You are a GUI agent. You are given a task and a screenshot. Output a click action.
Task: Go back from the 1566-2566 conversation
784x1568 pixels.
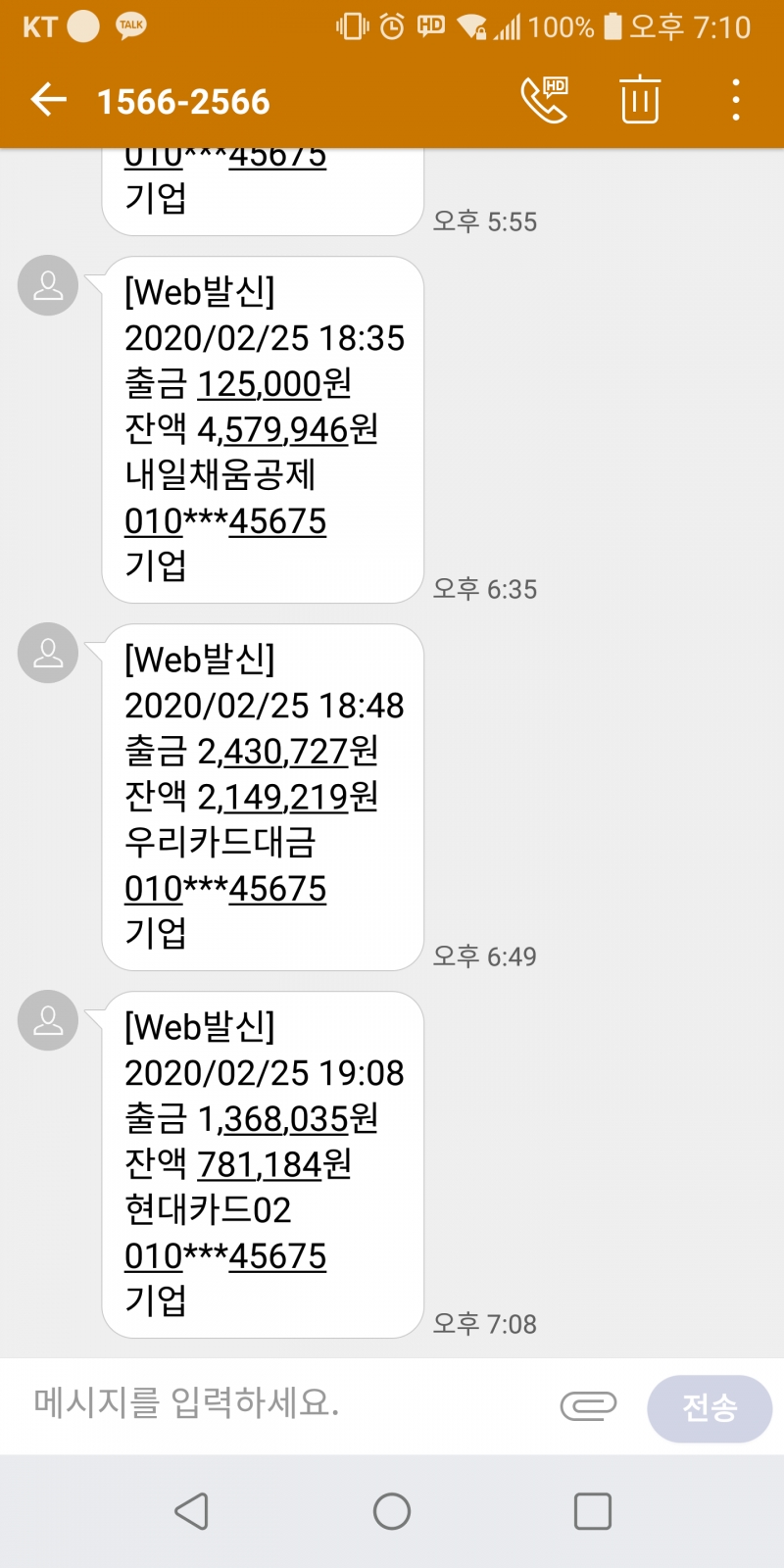tap(49, 100)
